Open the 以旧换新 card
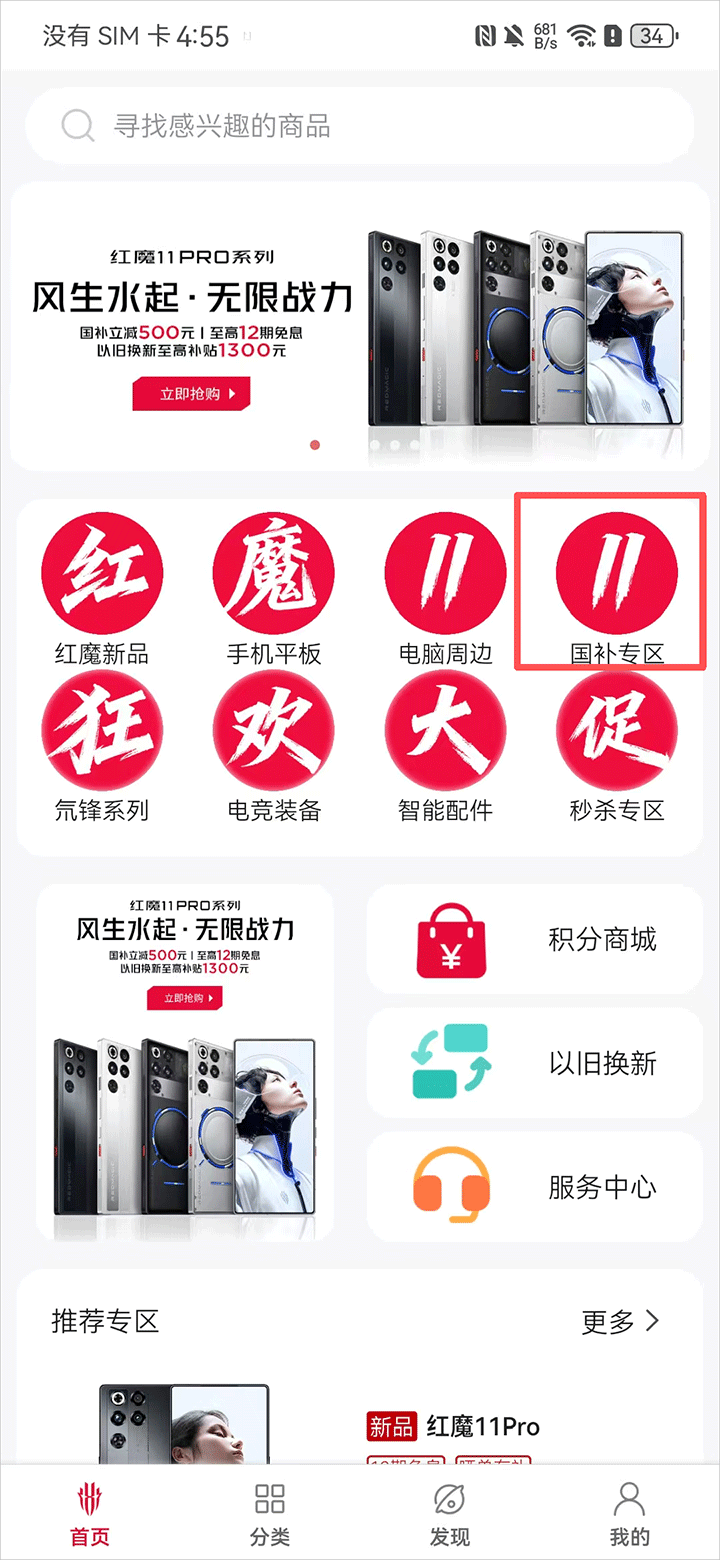 point(535,1063)
